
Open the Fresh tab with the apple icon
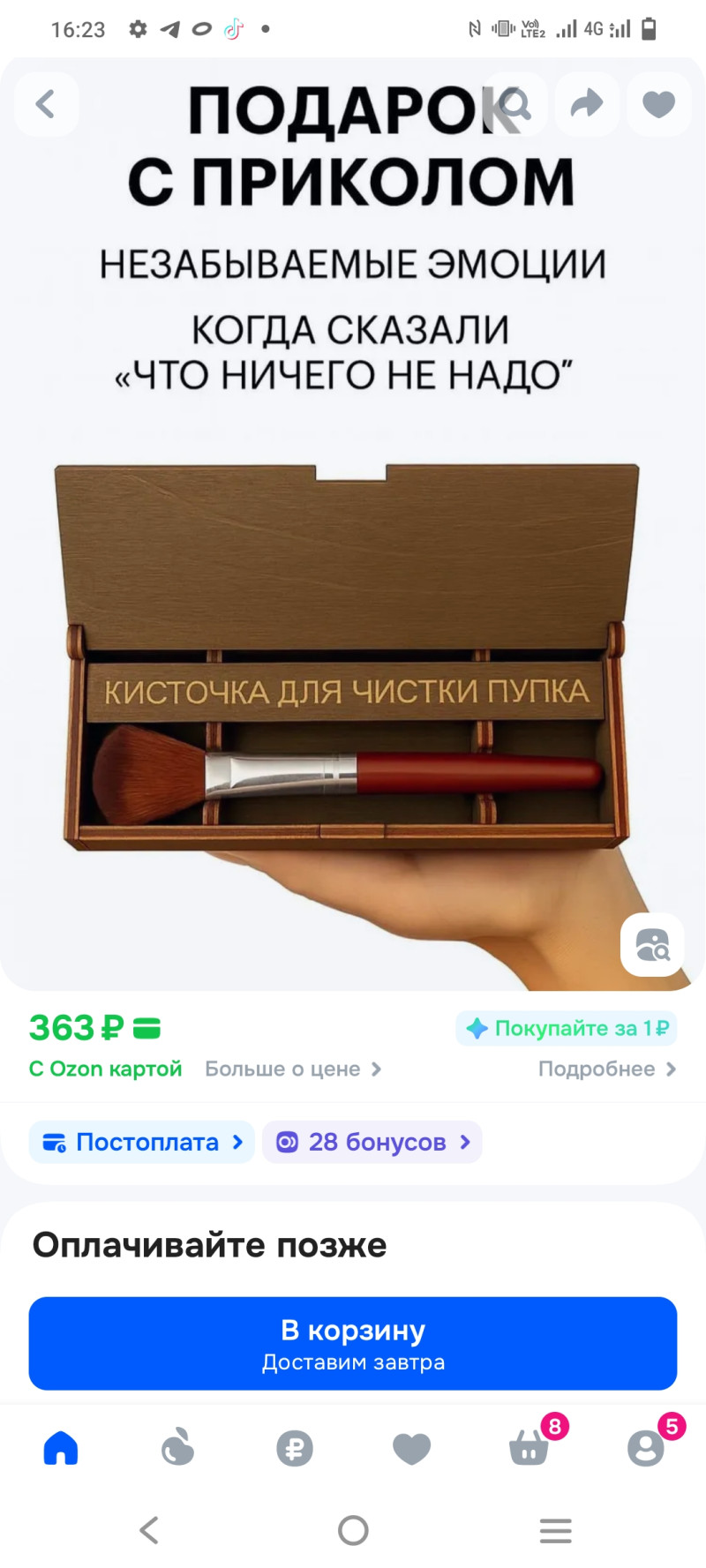[177, 1448]
